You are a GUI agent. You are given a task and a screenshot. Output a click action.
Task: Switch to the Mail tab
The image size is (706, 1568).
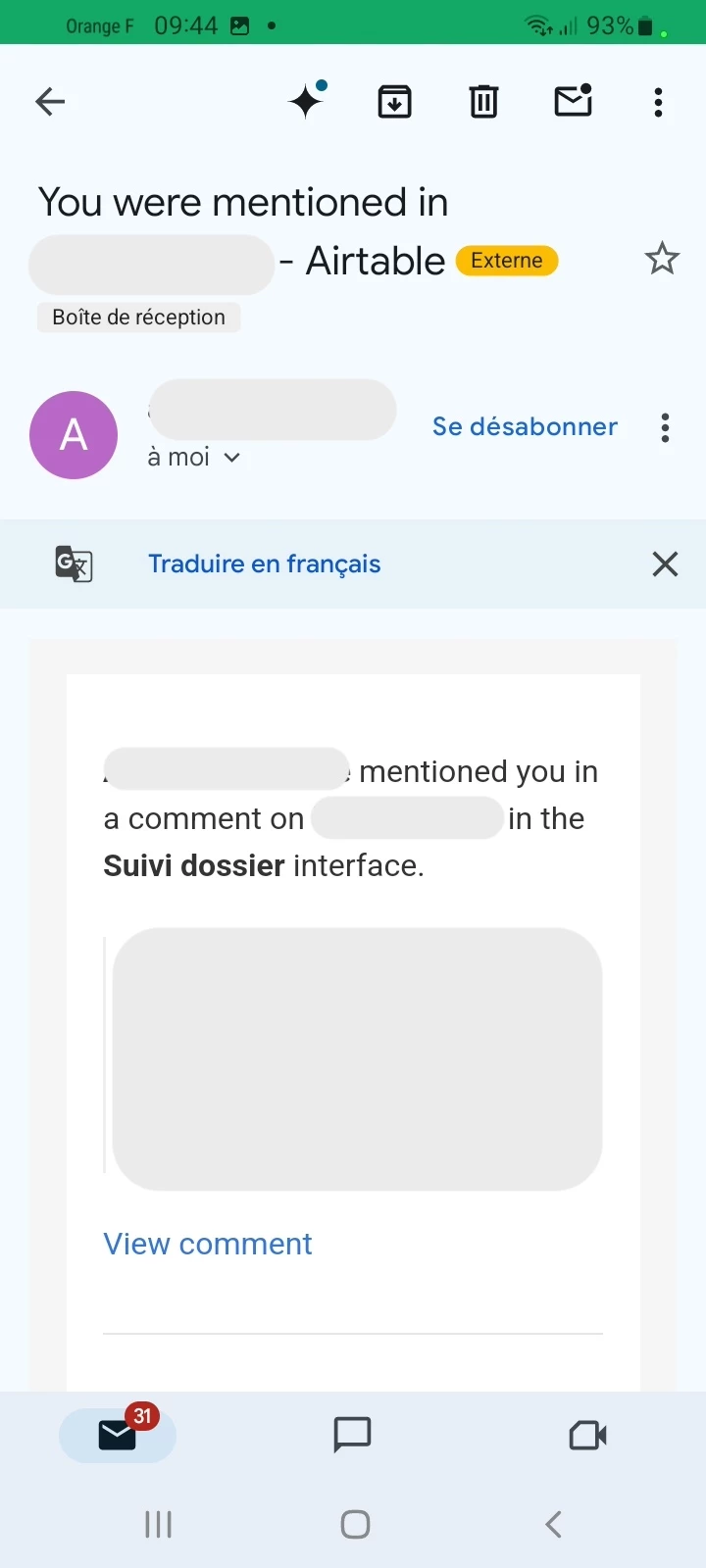118,1435
